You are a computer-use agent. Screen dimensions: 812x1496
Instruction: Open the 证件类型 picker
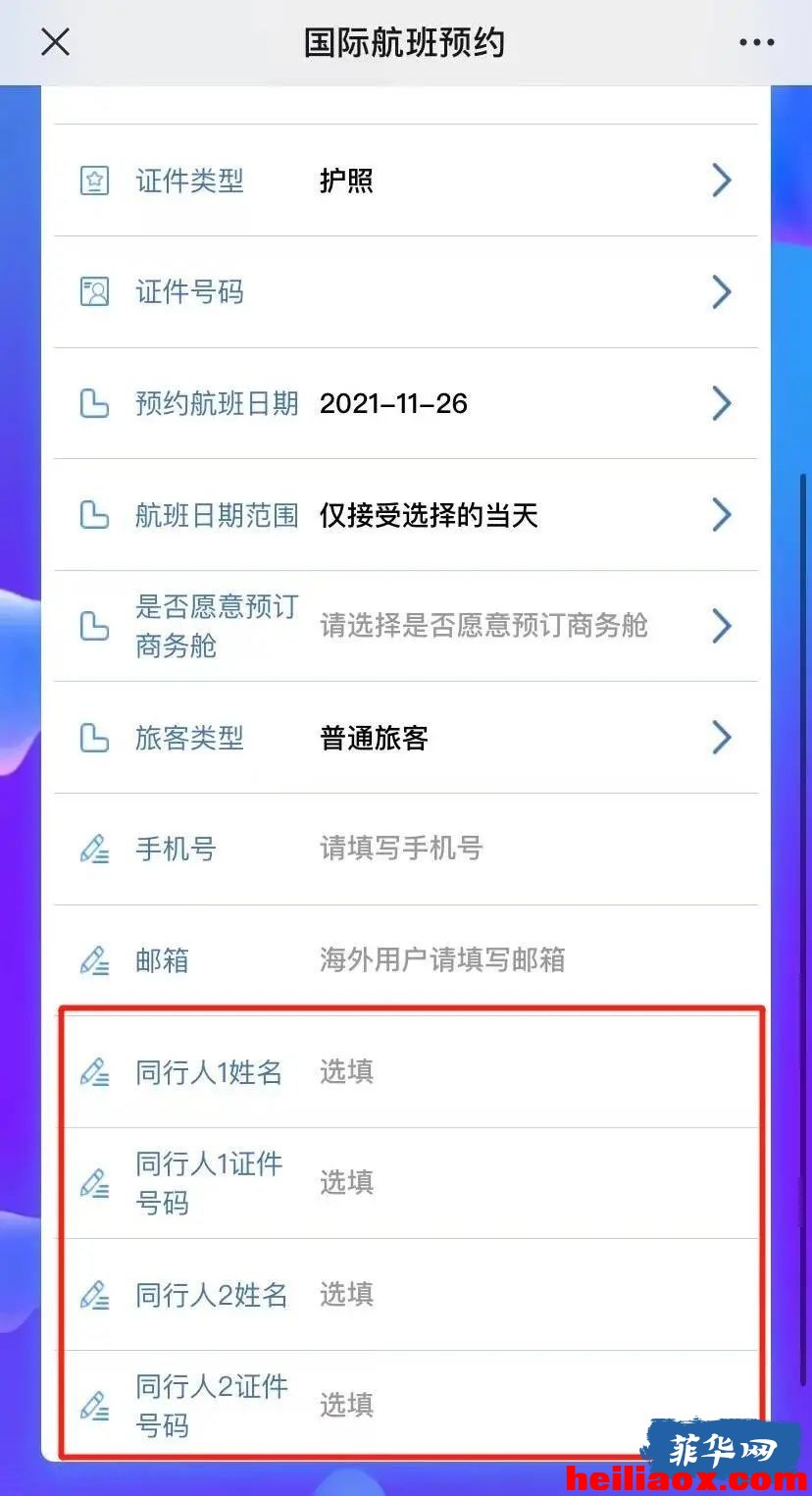coord(405,181)
